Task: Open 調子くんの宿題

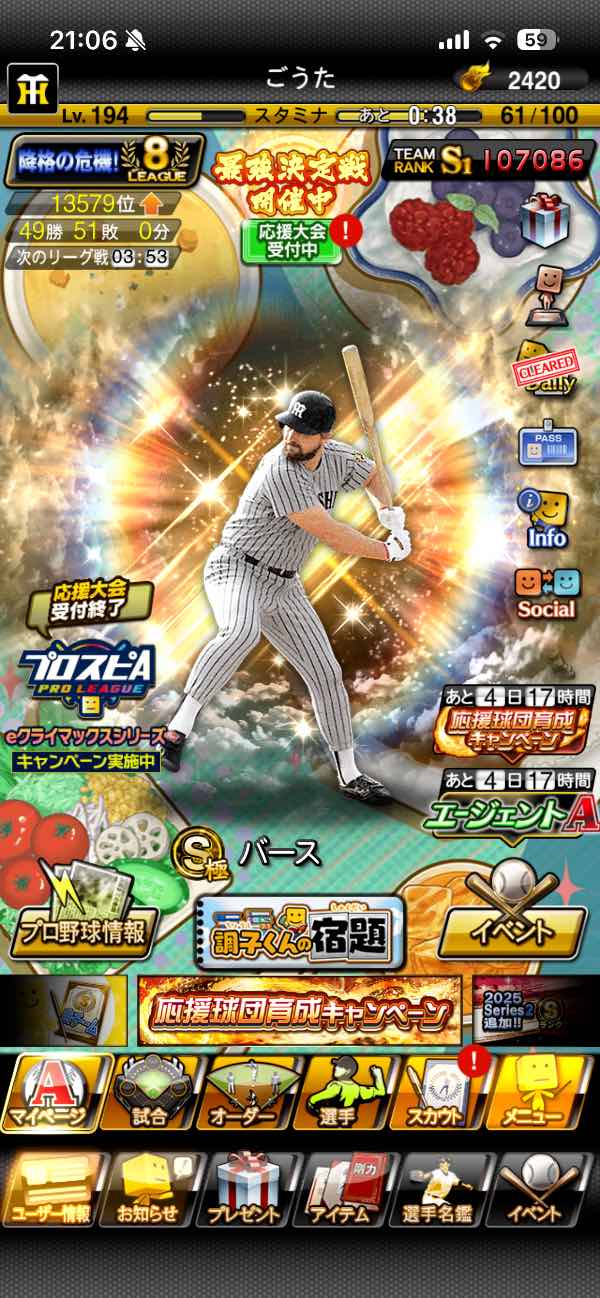Action: 299,933
